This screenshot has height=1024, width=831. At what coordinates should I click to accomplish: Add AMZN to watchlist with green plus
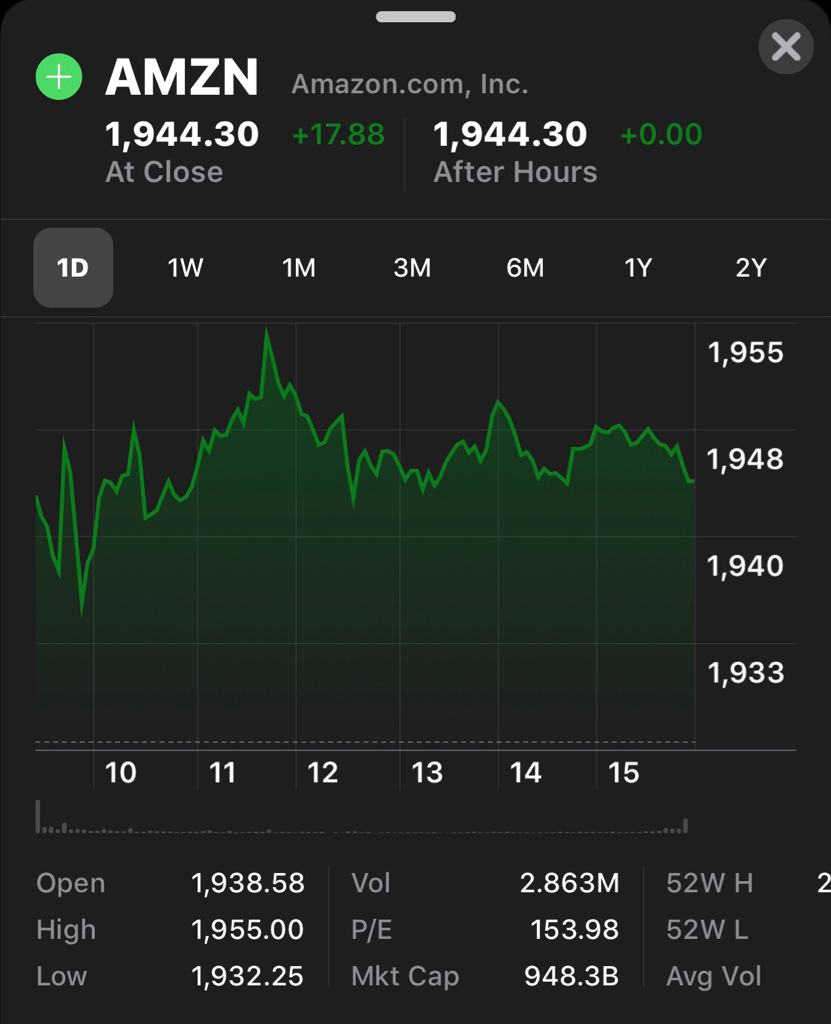(x=59, y=78)
